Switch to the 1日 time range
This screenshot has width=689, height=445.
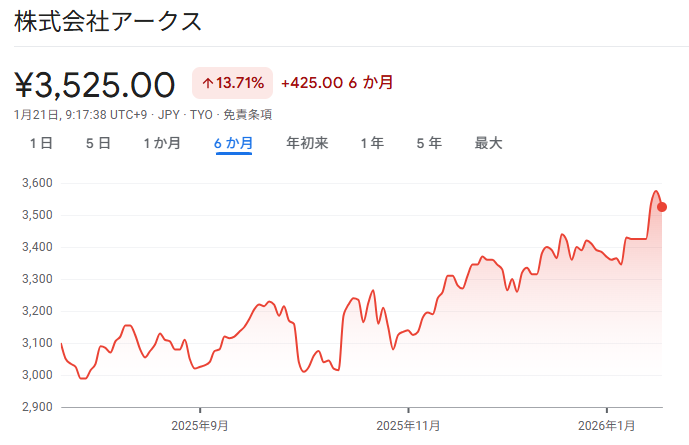41,143
